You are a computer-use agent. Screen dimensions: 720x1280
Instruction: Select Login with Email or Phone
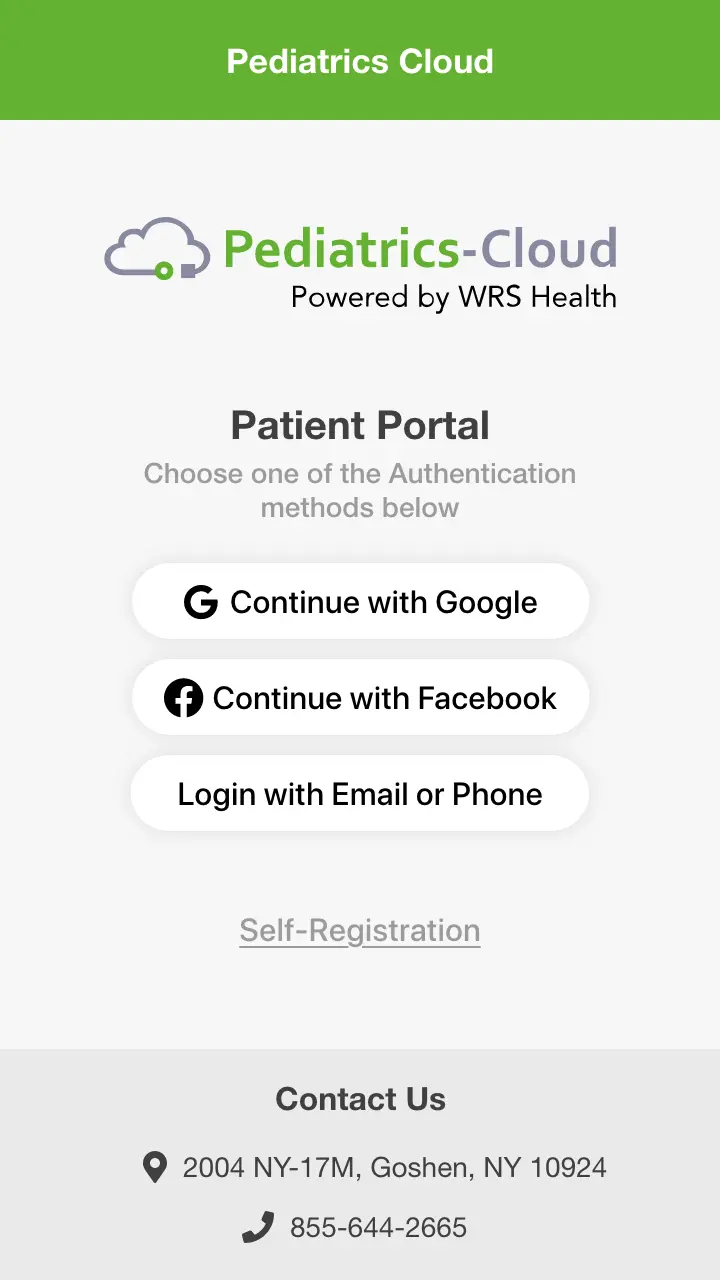click(x=360, y=793)
